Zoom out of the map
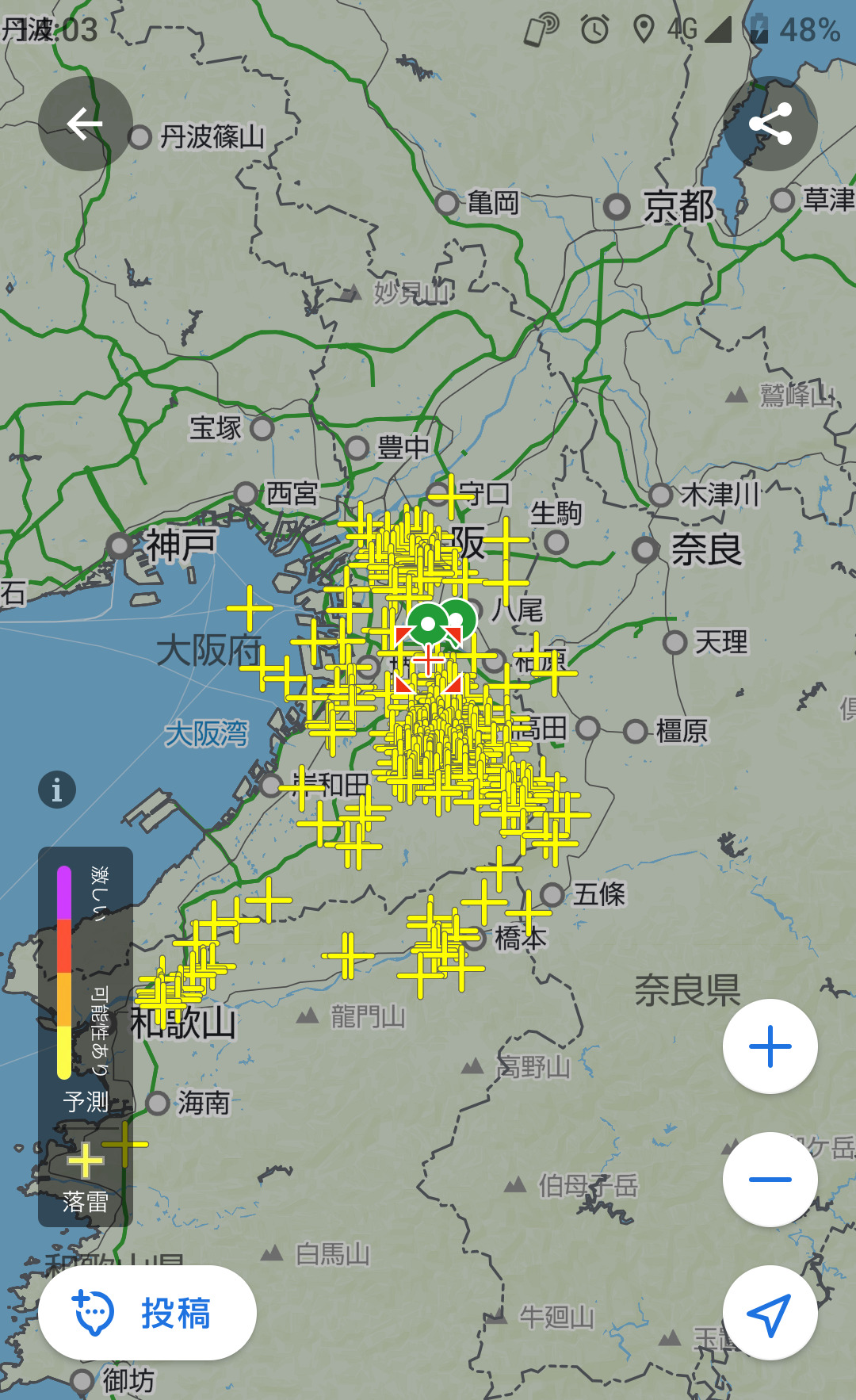This screenshot has width=856, height=1400. [770, 1179]
